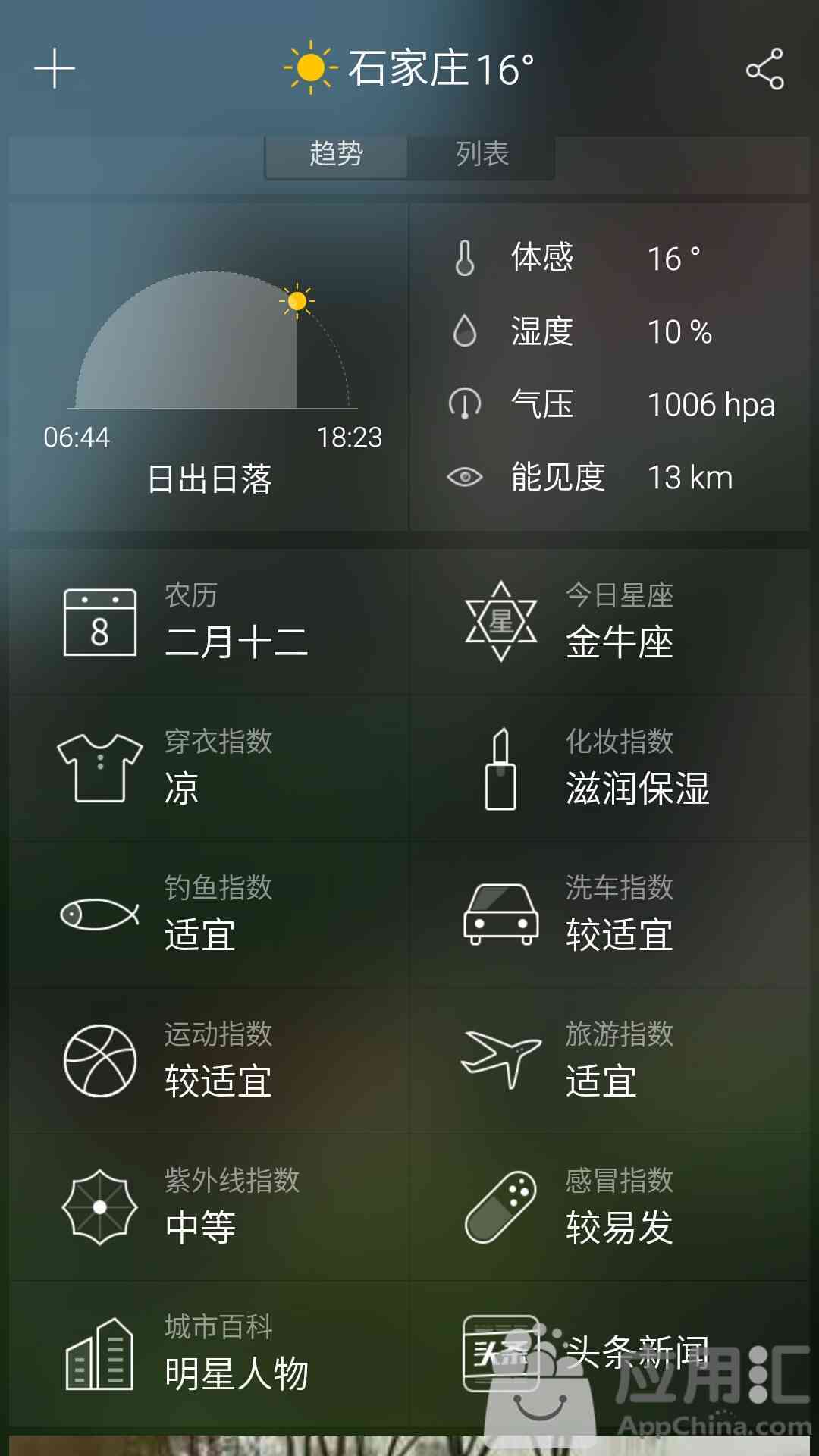Open 城市百科 明星人物
The width and height of the screenshot is (819, 1456).
[209, 1354]
